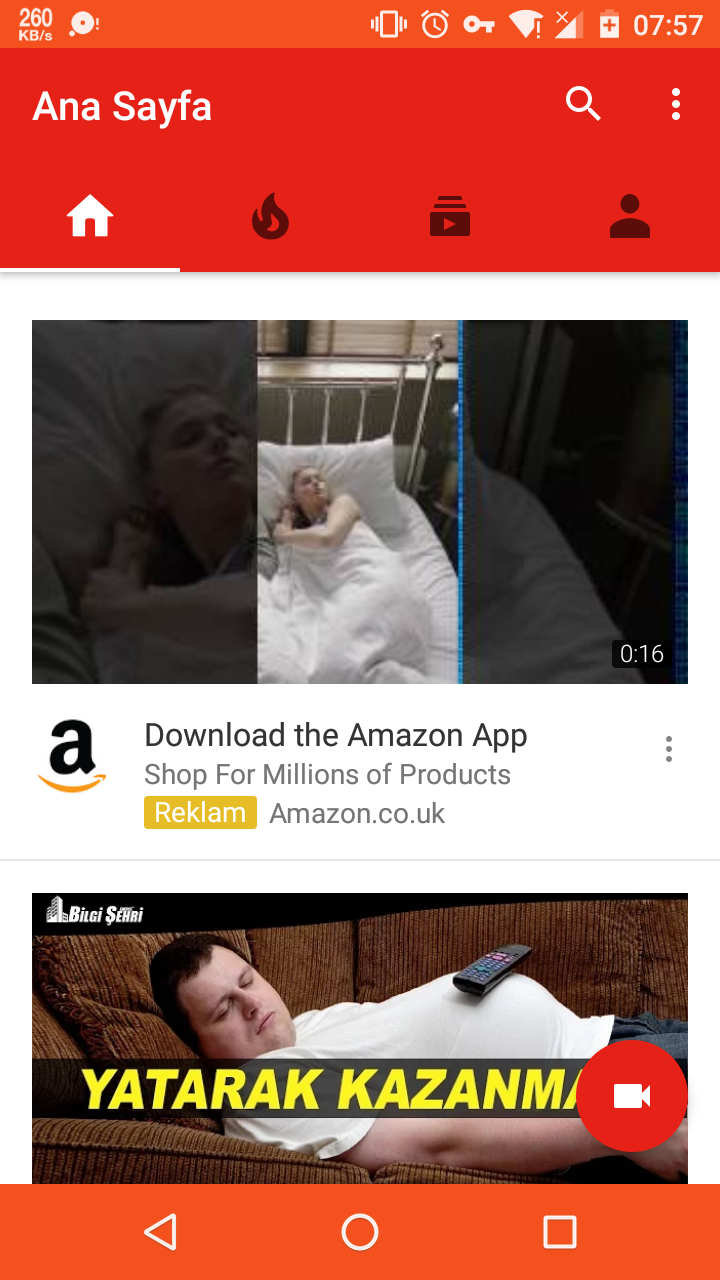Screen dimensions: 720x1280
Task: Play the Amazon ad video thumbnail
Action: (x=360, y=501)
